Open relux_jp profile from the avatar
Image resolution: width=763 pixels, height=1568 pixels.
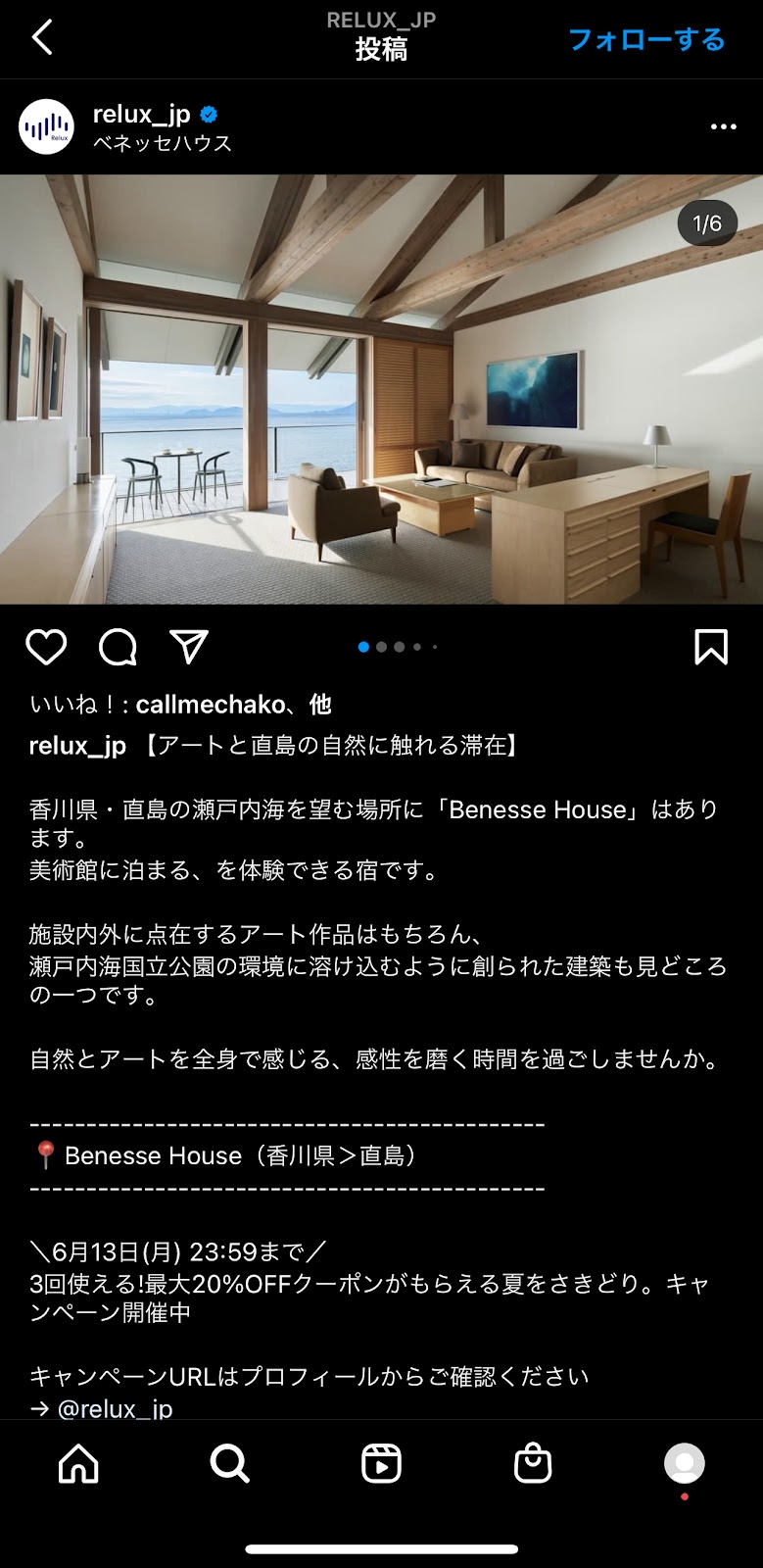(46, 126)
